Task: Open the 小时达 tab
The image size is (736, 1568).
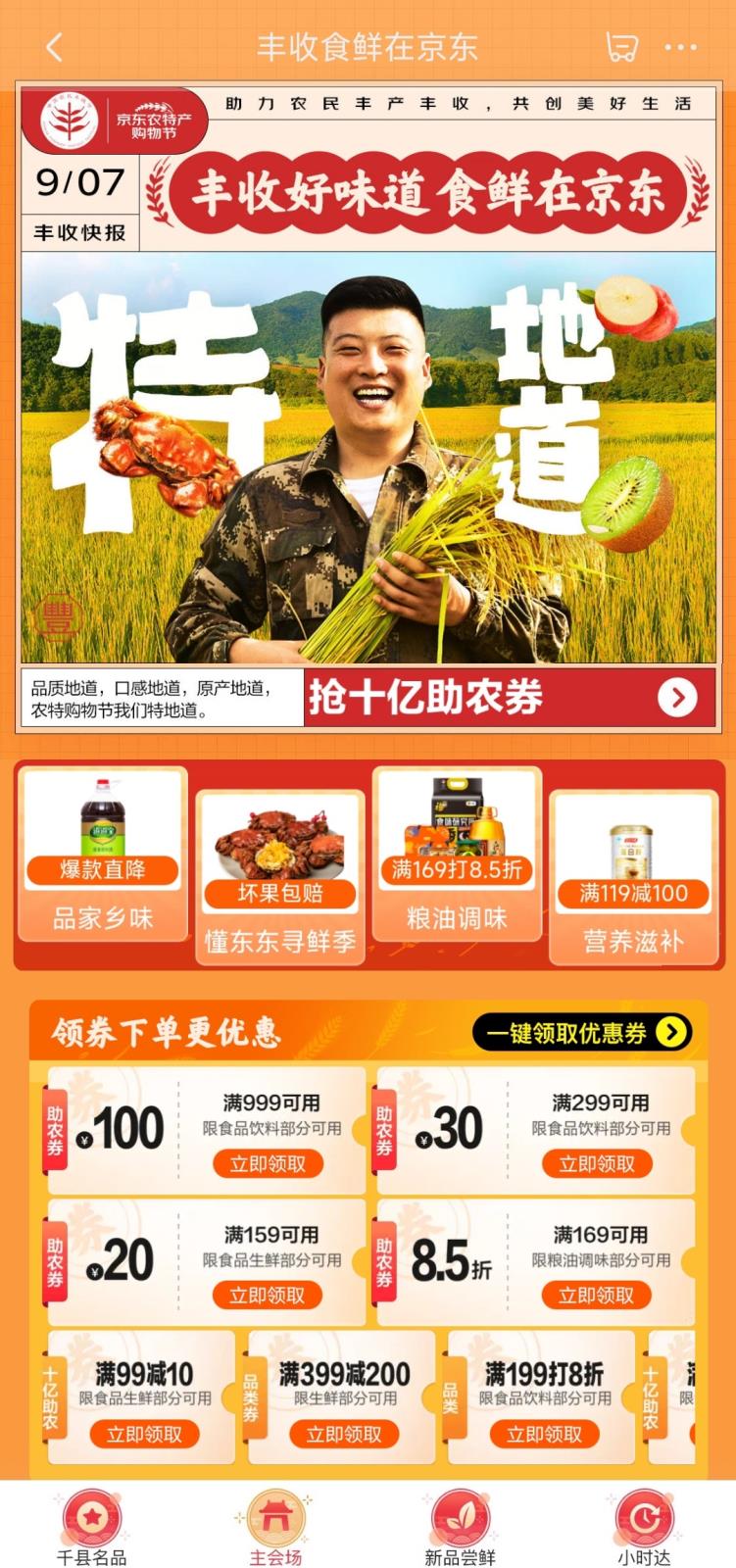Action: point(644,1529)
